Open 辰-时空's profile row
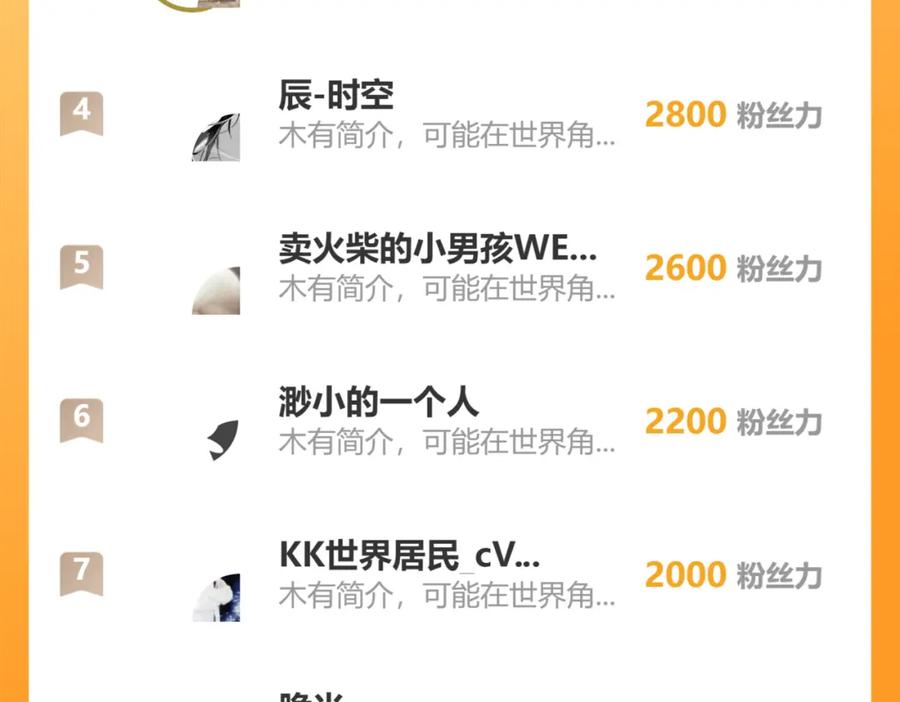The height and width of the screenshot is (702, 900). click(446, 115)
